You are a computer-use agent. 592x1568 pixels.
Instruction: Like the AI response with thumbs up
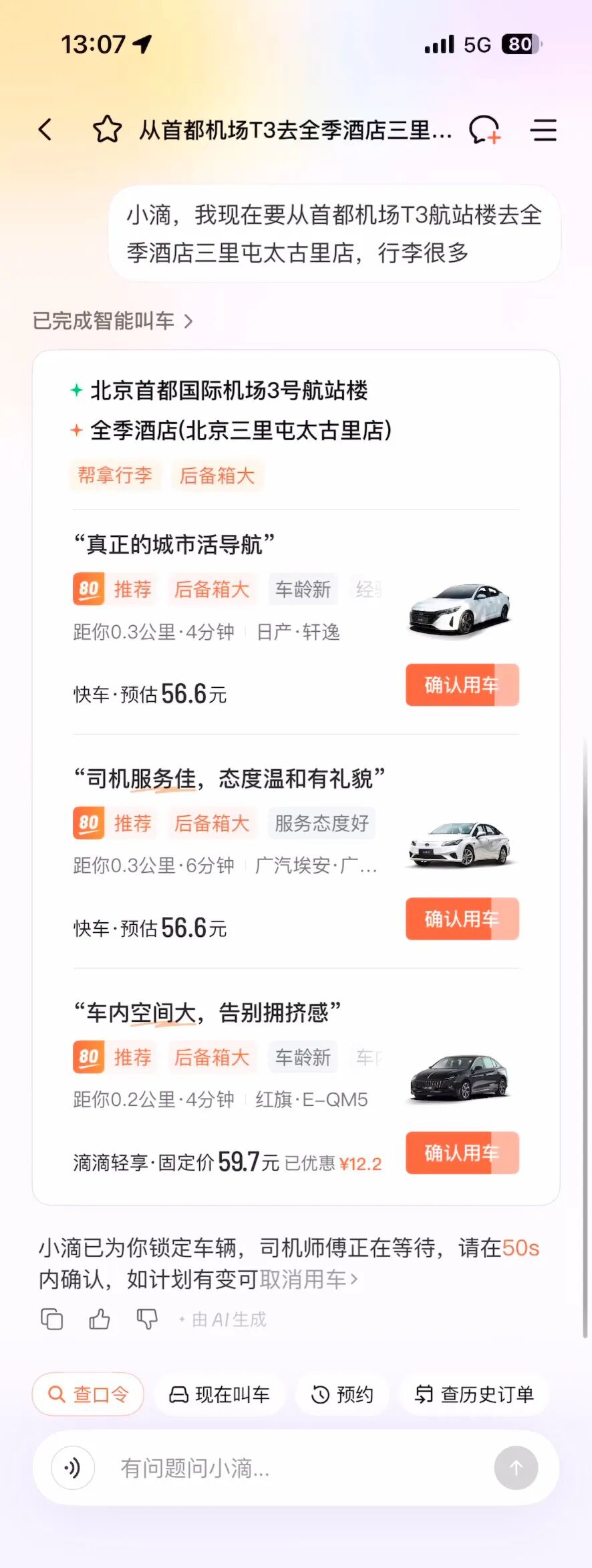[x=100, y=1319]
